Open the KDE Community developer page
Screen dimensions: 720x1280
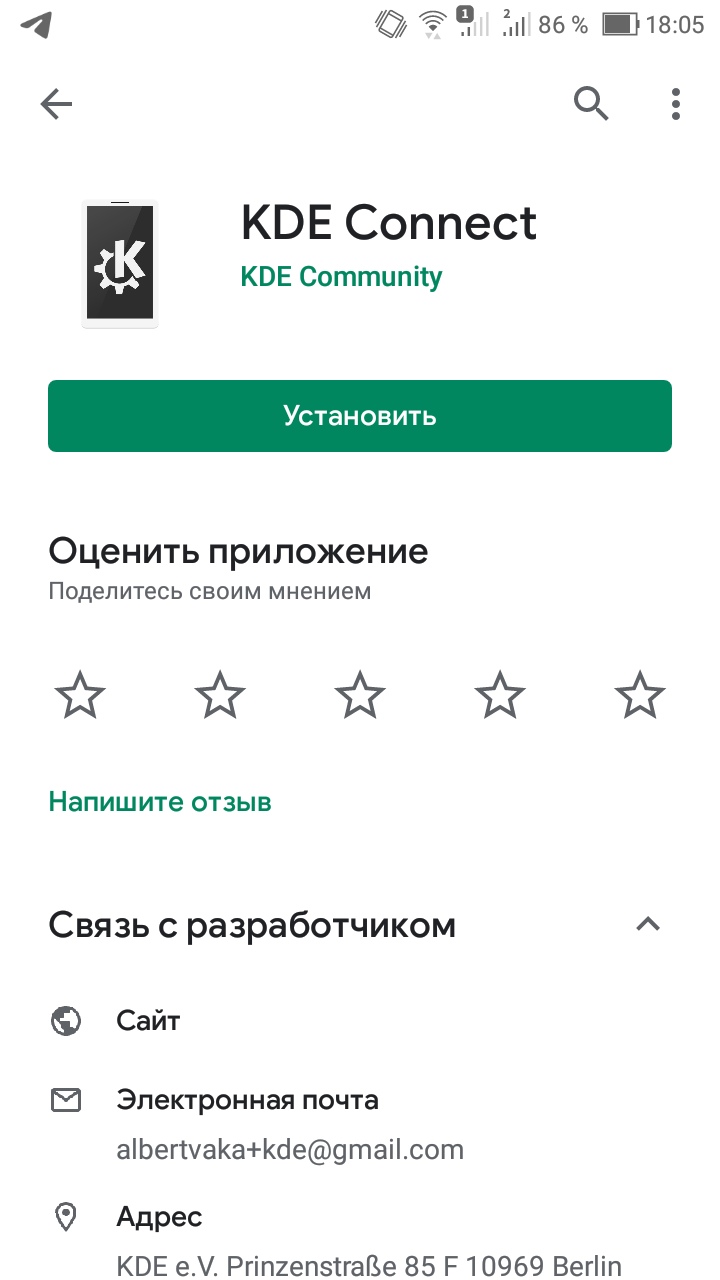341,276
